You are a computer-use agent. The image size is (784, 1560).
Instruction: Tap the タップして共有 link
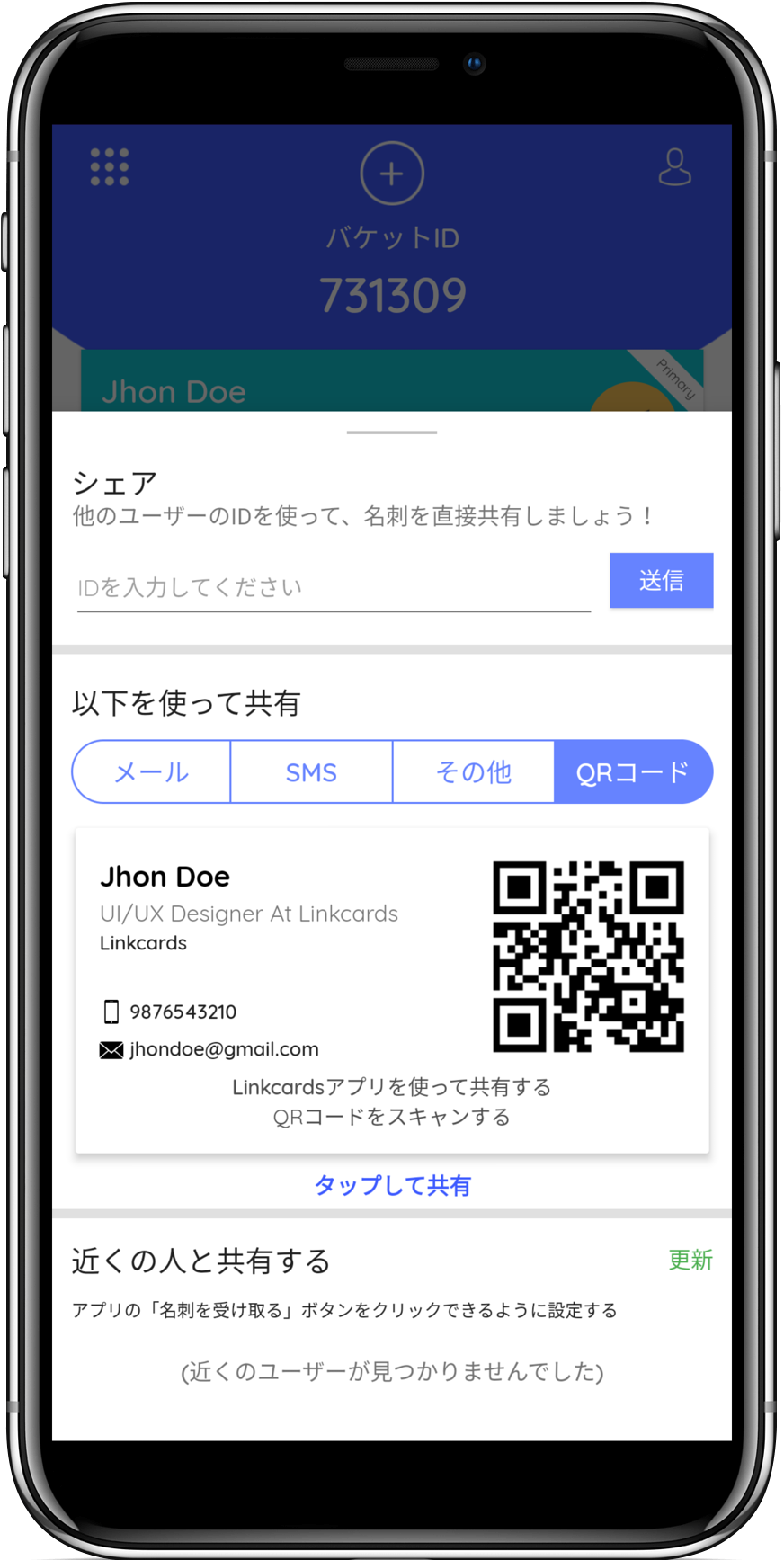(x=392, y=1185)
